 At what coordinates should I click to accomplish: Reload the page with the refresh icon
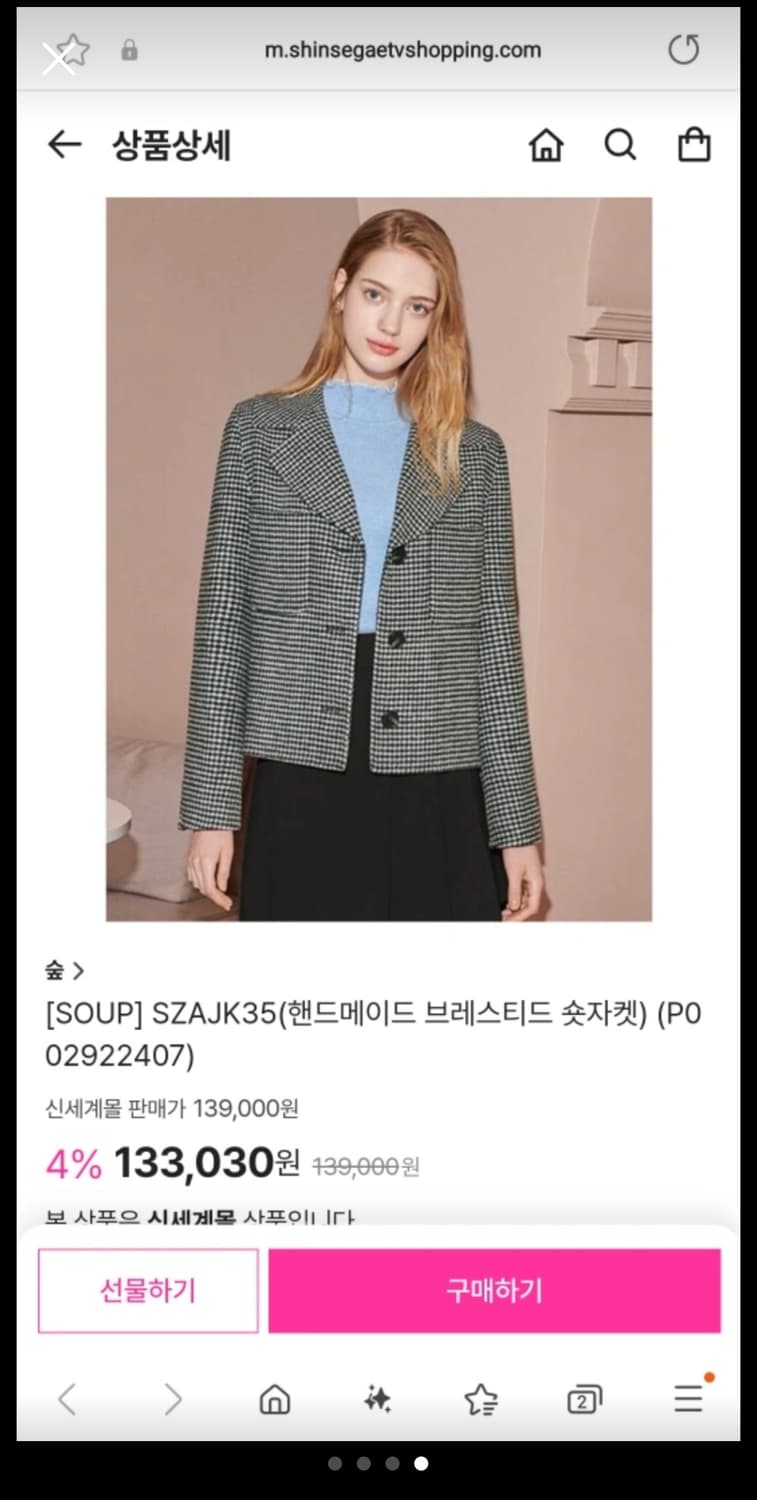coord(684,50)
